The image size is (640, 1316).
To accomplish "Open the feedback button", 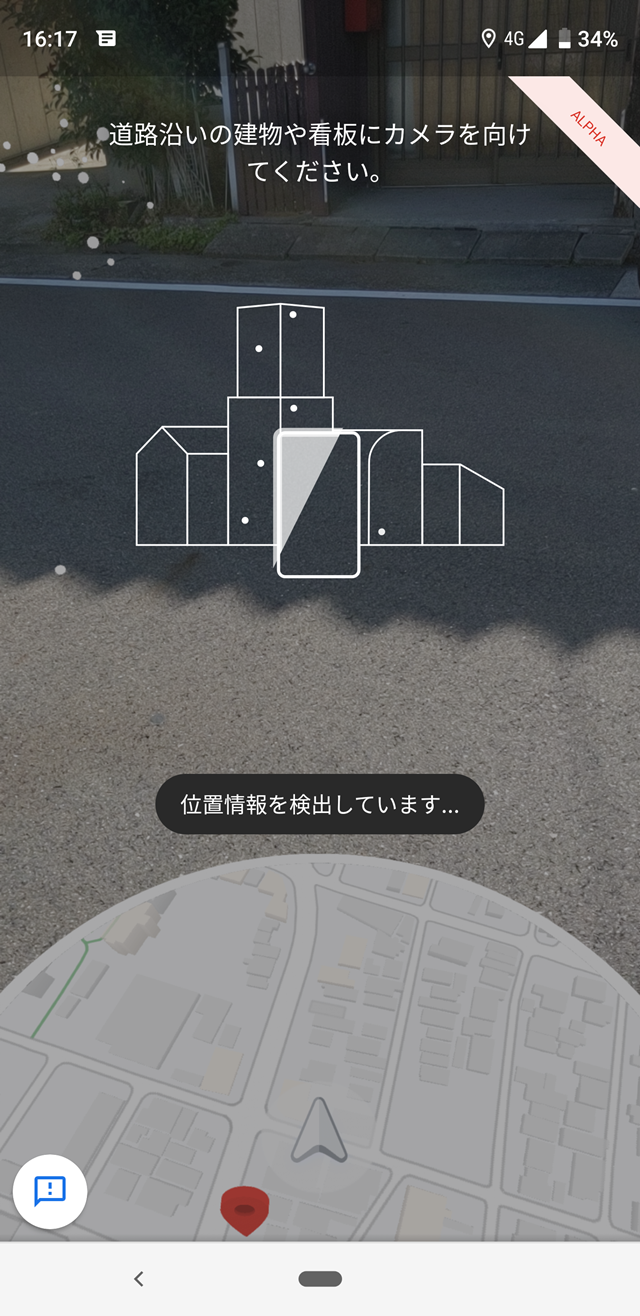I will pos(50,1190).
